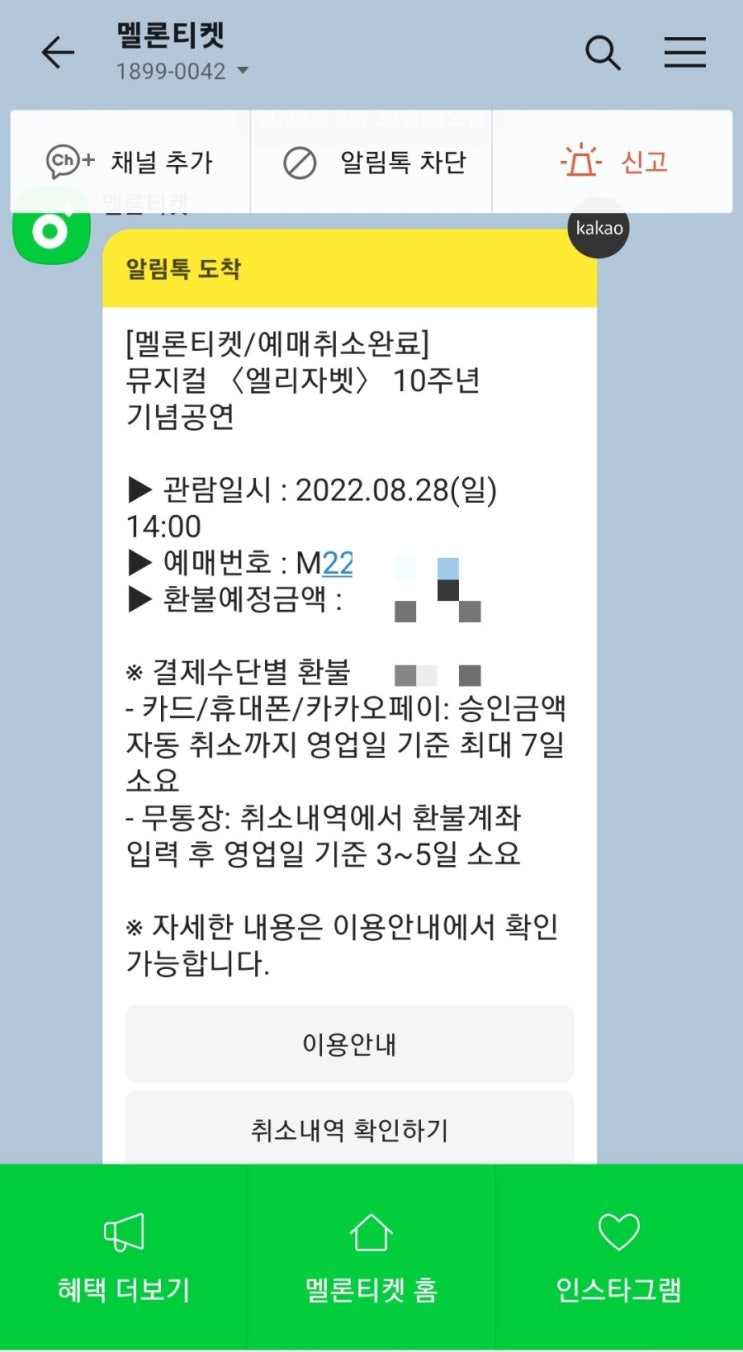
Task: Tap 취소내역 확인하기
Action: pos(350,1130)
